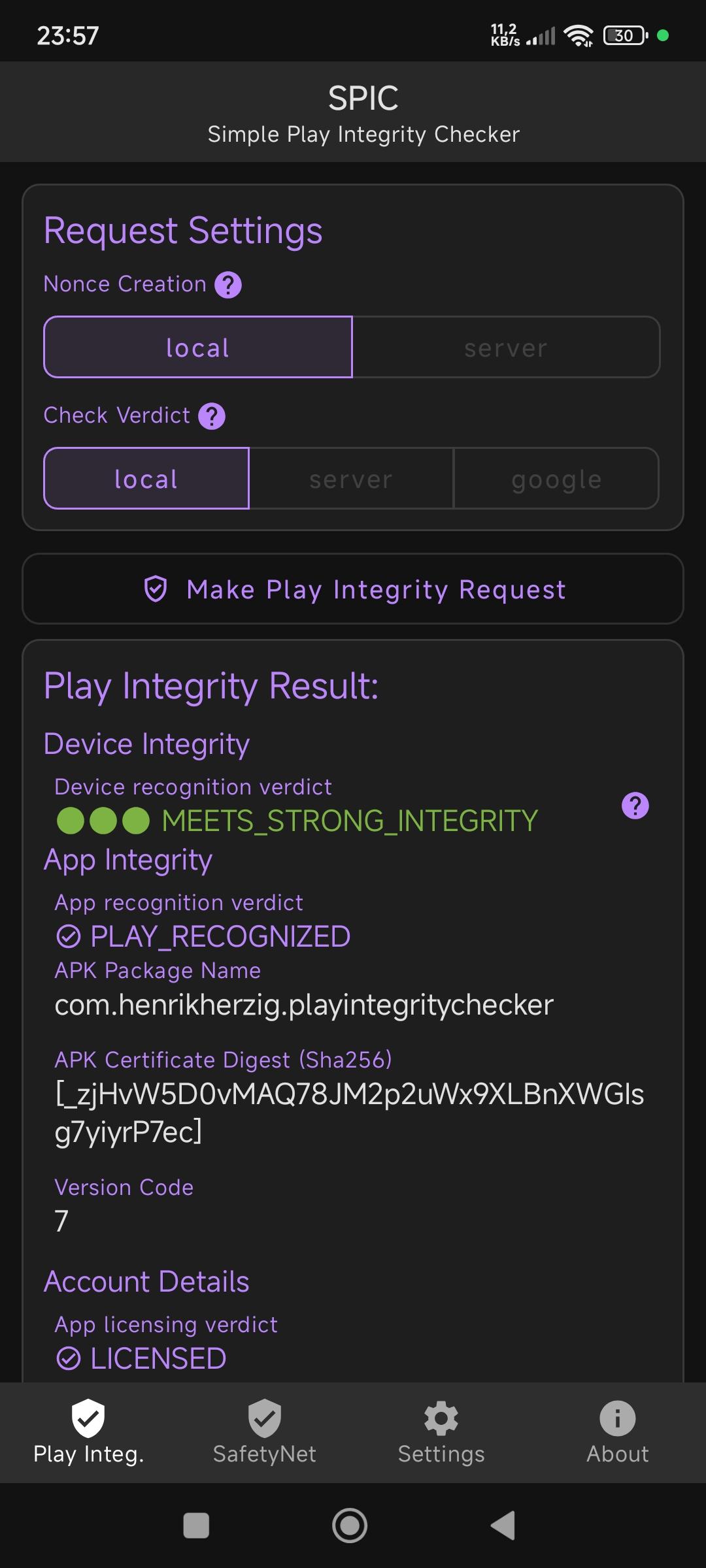Open the Nonce Creation help icon
This screenshot has height=1568, width=706.
pos(228,285)
